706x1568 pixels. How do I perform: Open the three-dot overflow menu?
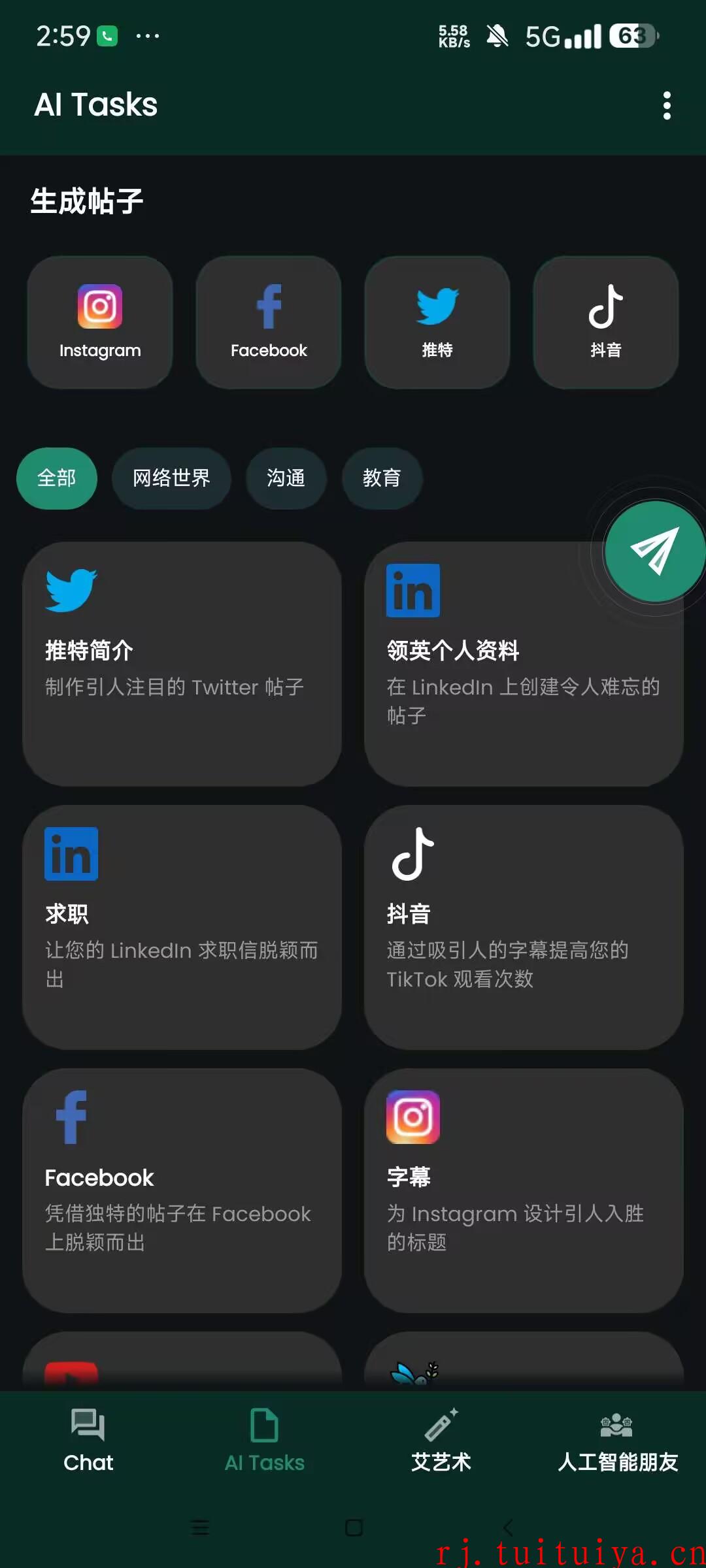[x=667, y=105]
